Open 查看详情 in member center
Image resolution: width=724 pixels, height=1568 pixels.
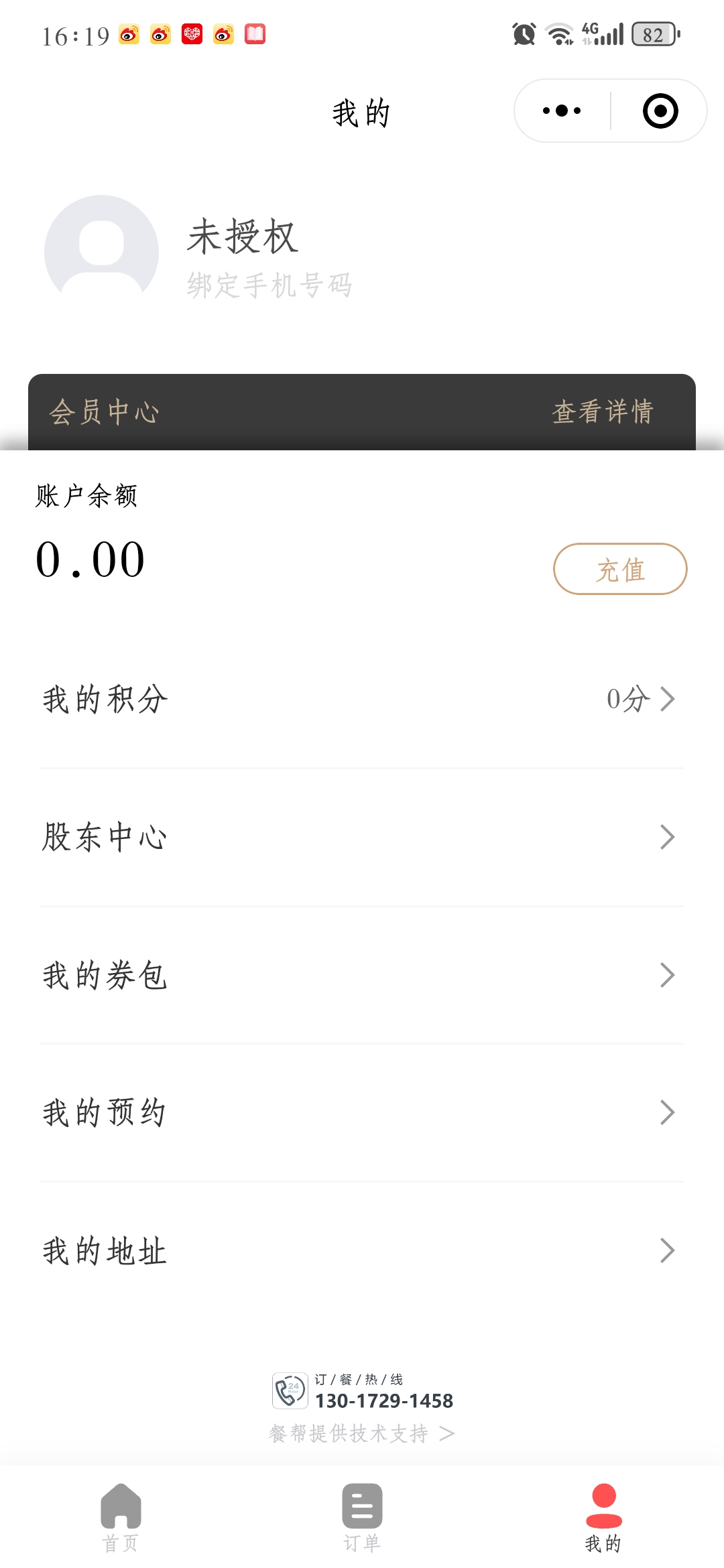tap(602, 411)
